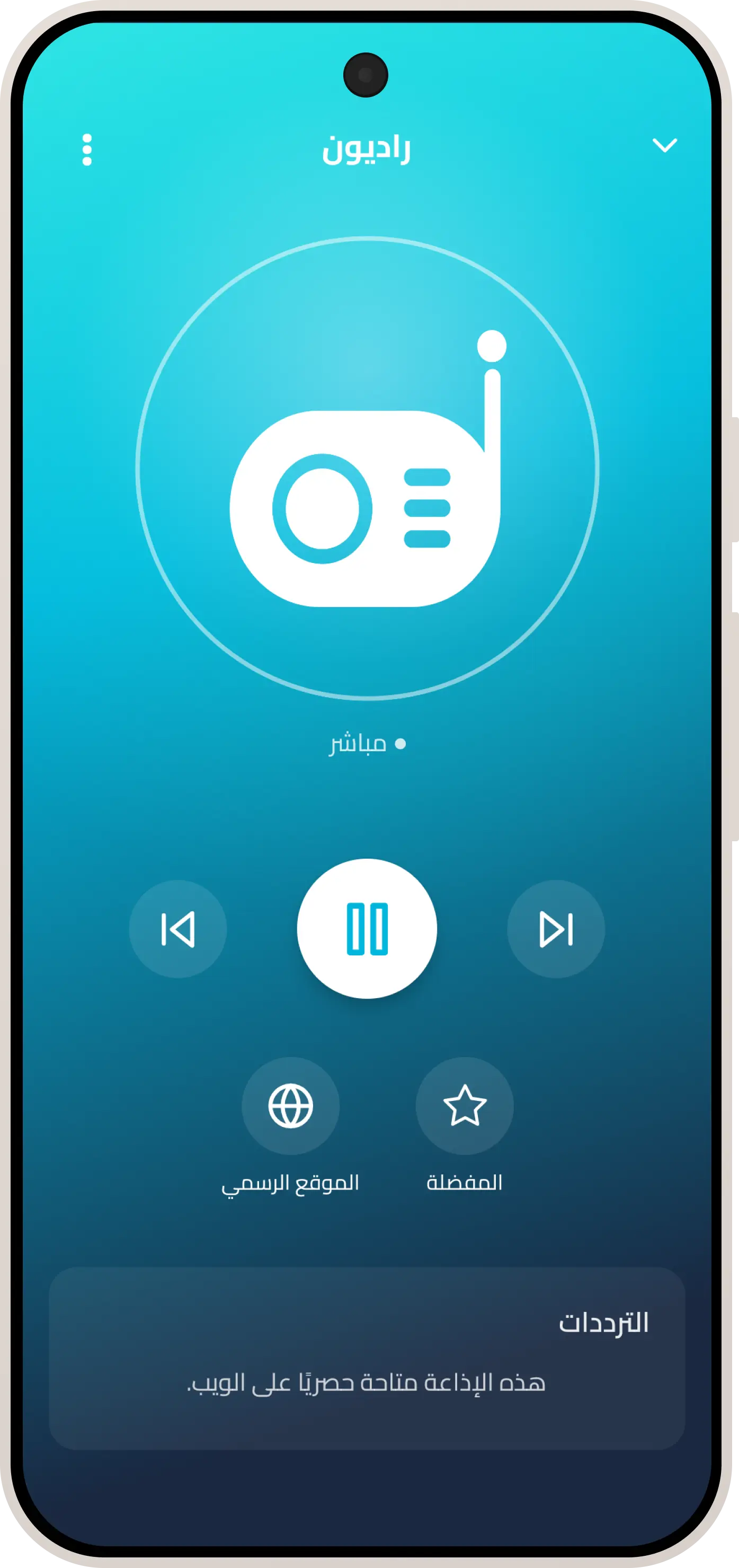739x1568 pixels.
Task: Collapse the player with the down chevron
Action: click(664, 145)
